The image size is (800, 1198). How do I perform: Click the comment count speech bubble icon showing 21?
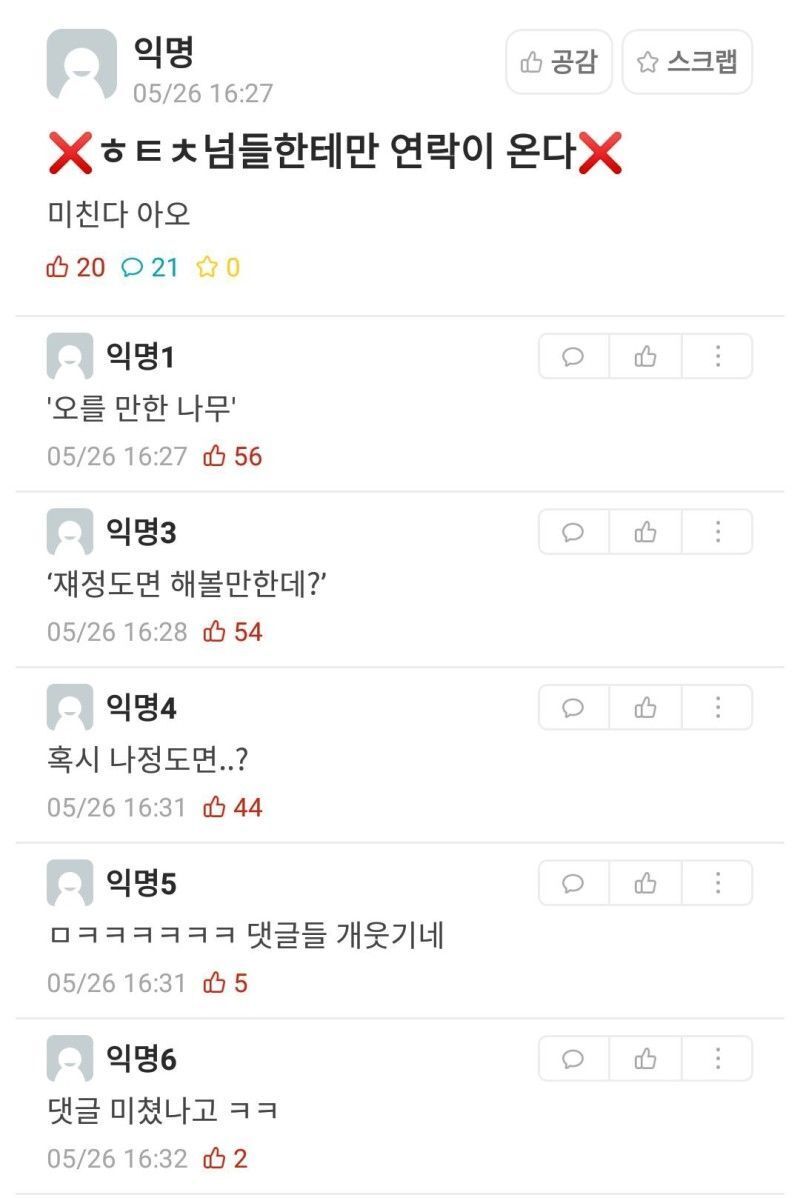(132, 267)
